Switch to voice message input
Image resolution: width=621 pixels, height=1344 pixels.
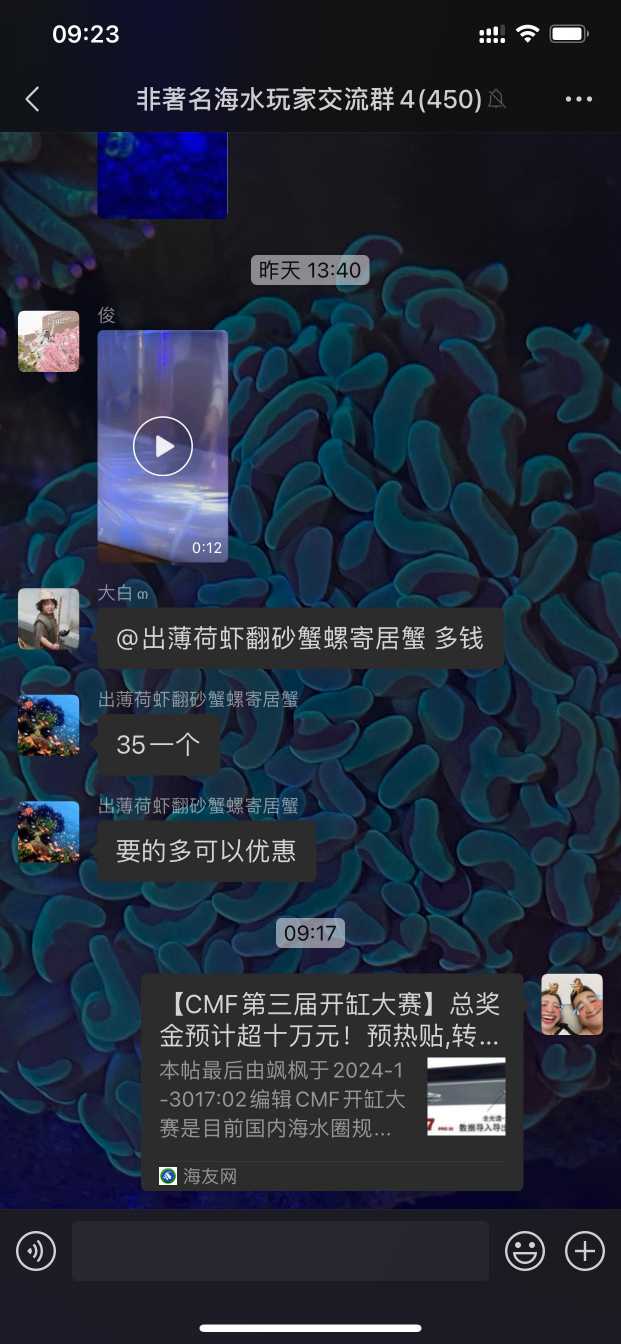(x=36, y=1251)
